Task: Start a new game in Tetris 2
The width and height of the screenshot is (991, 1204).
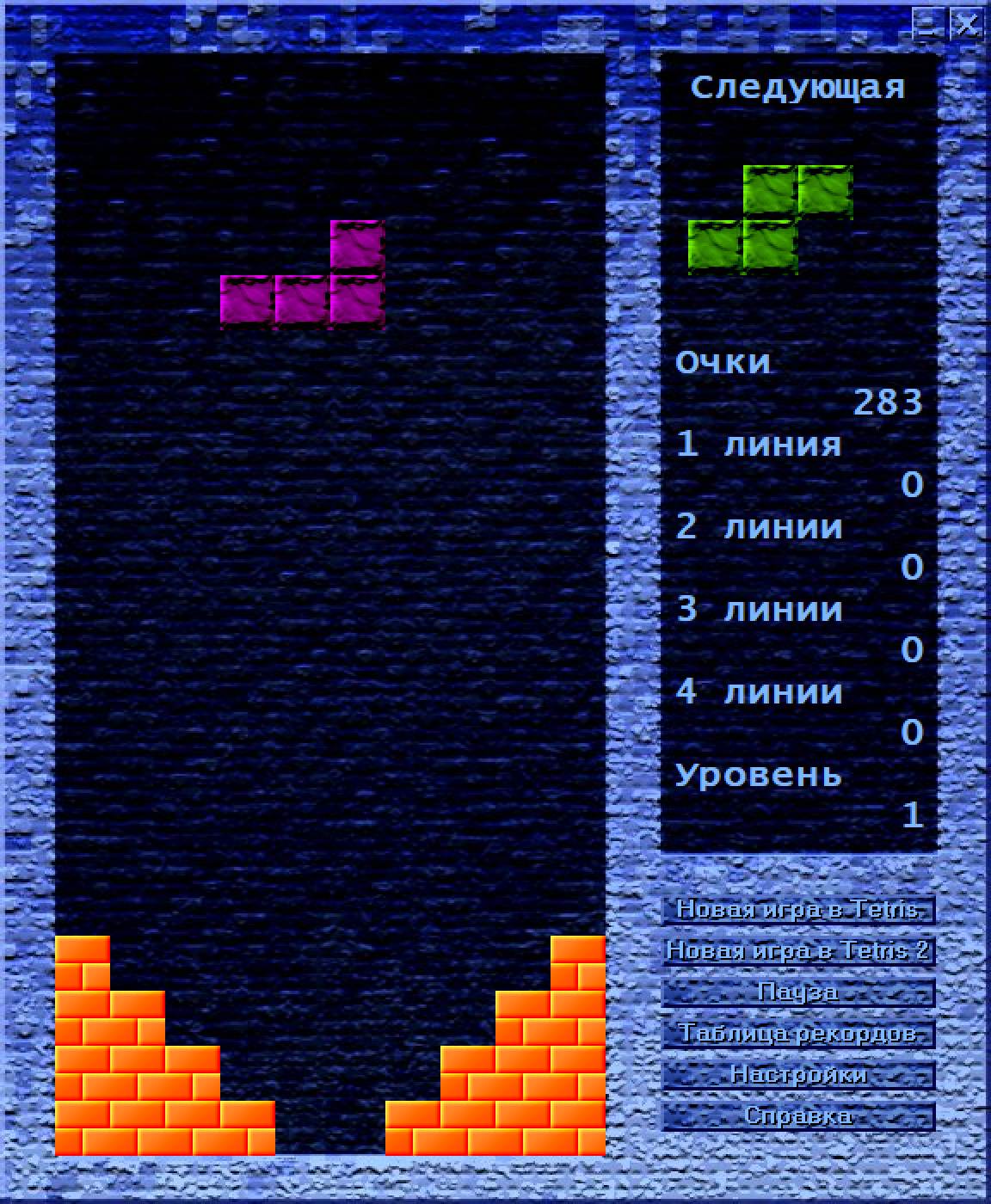Action: (798, 951)
